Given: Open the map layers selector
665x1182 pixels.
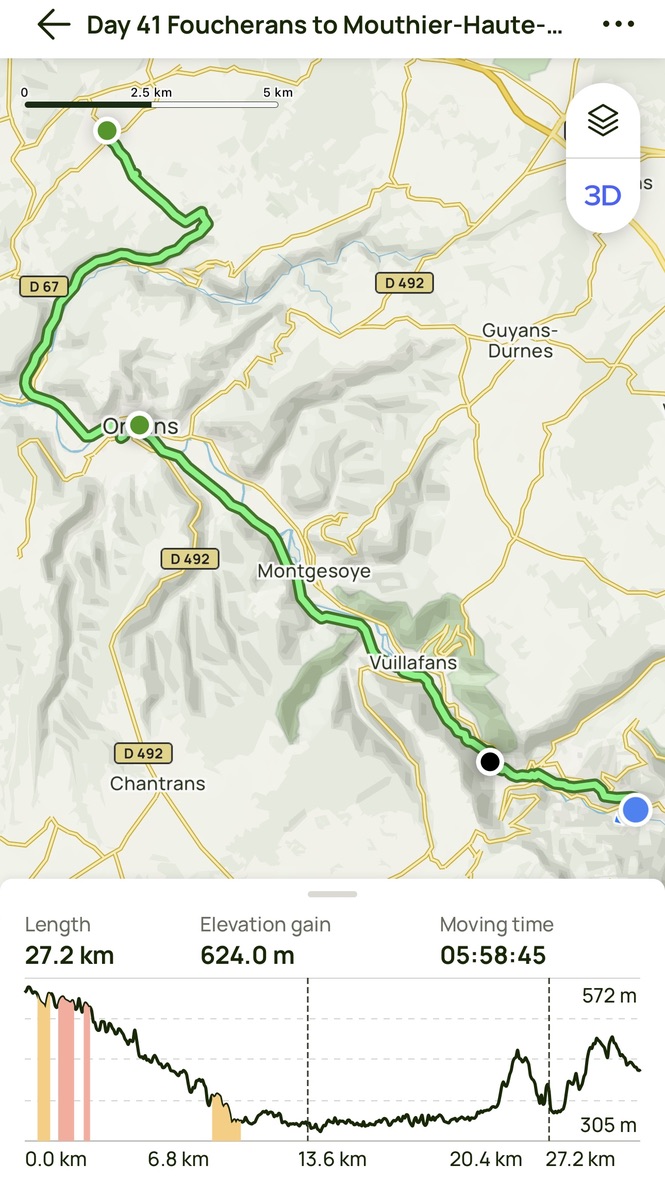Looking at the screenshot, I should coord(603,121).
